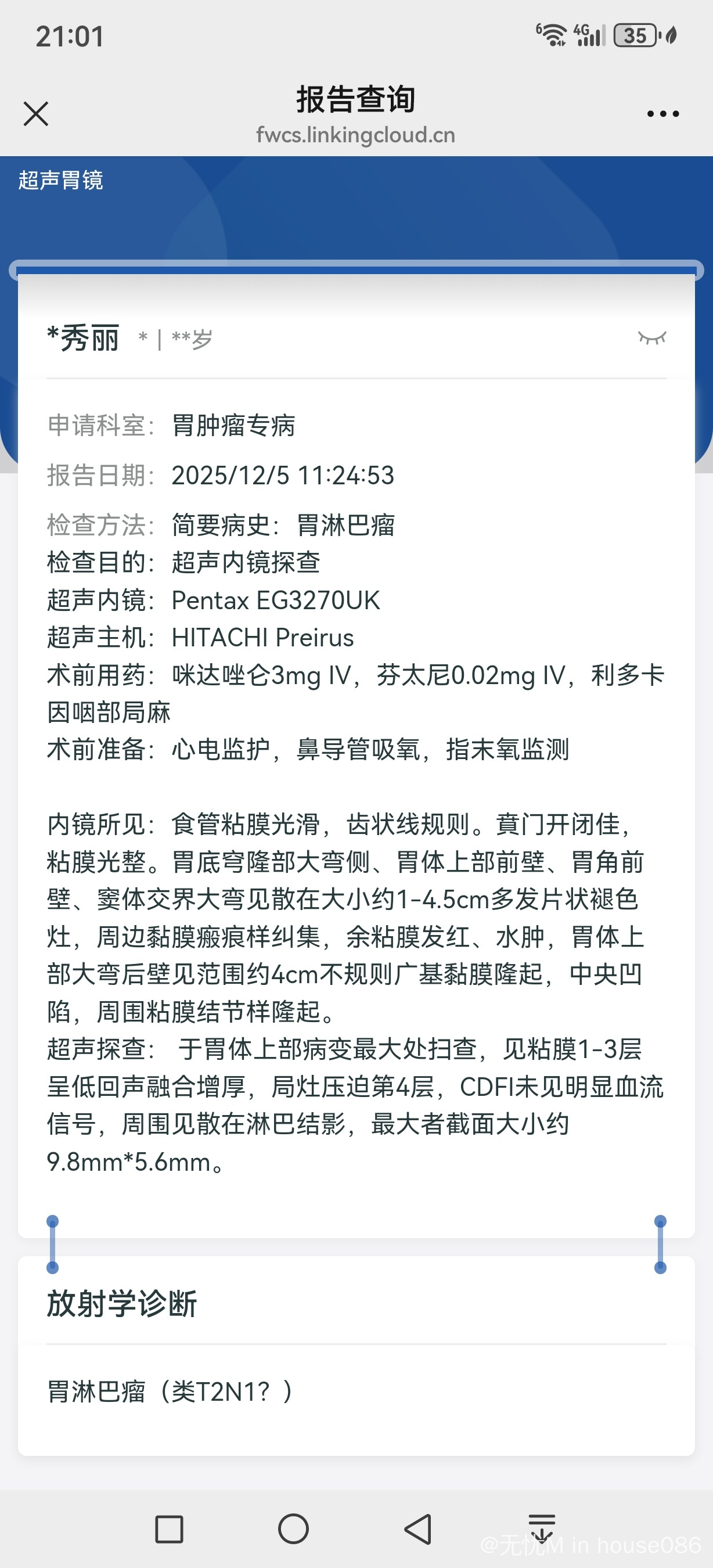The width and height of the screenshot is (713, 1568).
Task: Close the report query page
Action: (36, 114)
